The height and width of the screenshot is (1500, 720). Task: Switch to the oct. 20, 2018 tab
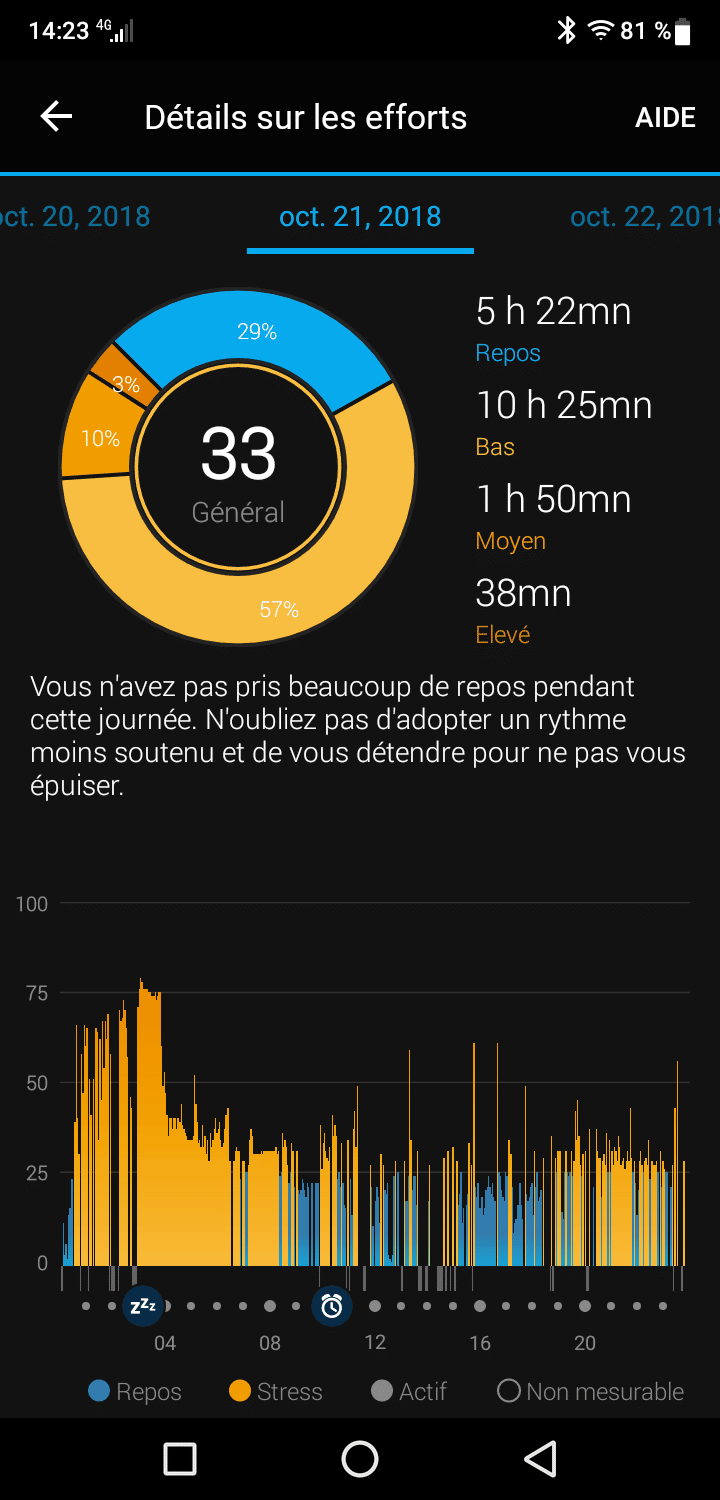[75, 216]
